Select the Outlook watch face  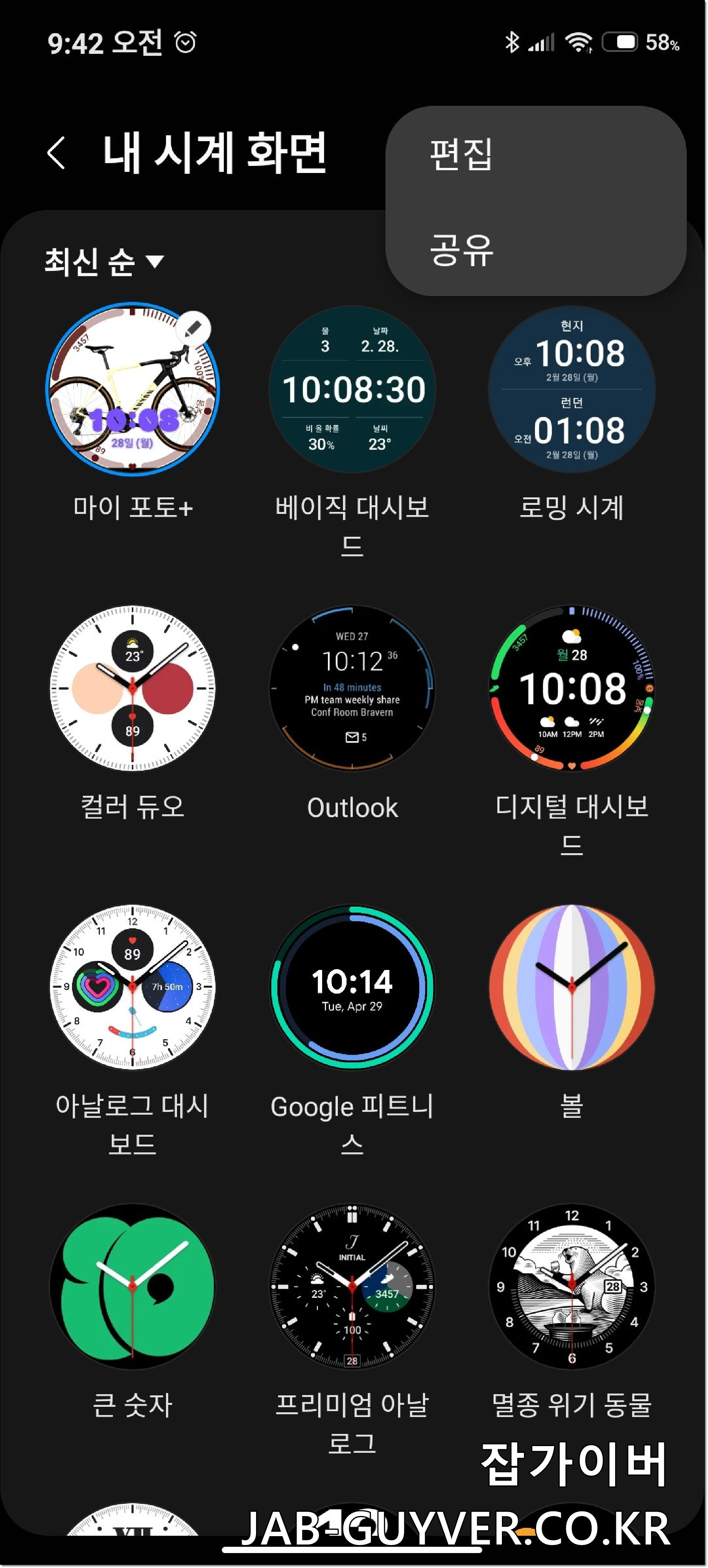coord(352,688)
